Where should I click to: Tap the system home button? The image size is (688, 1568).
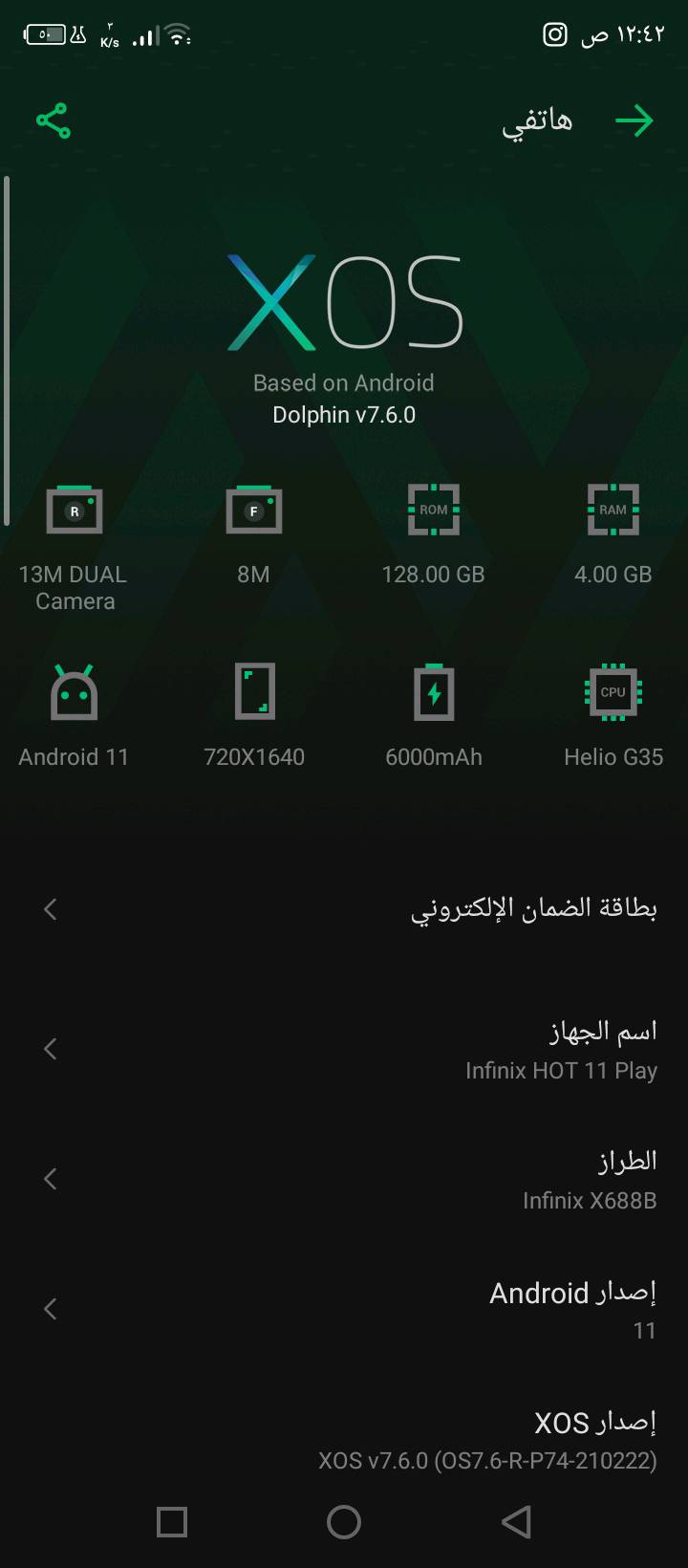344,1522
